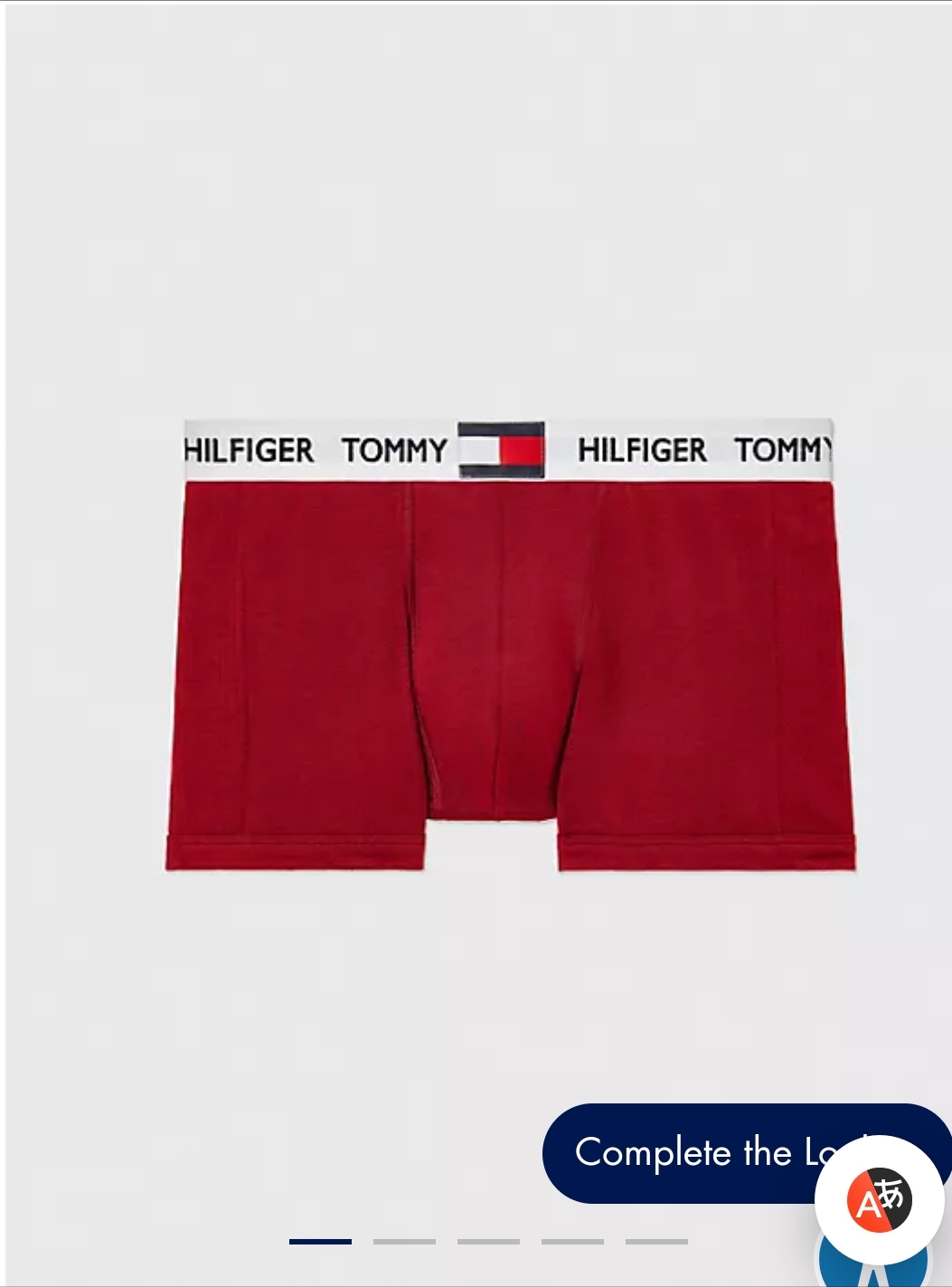Select the third image page indicator
Screen dimensions: 952x1287
click(x=488, y=1242)
